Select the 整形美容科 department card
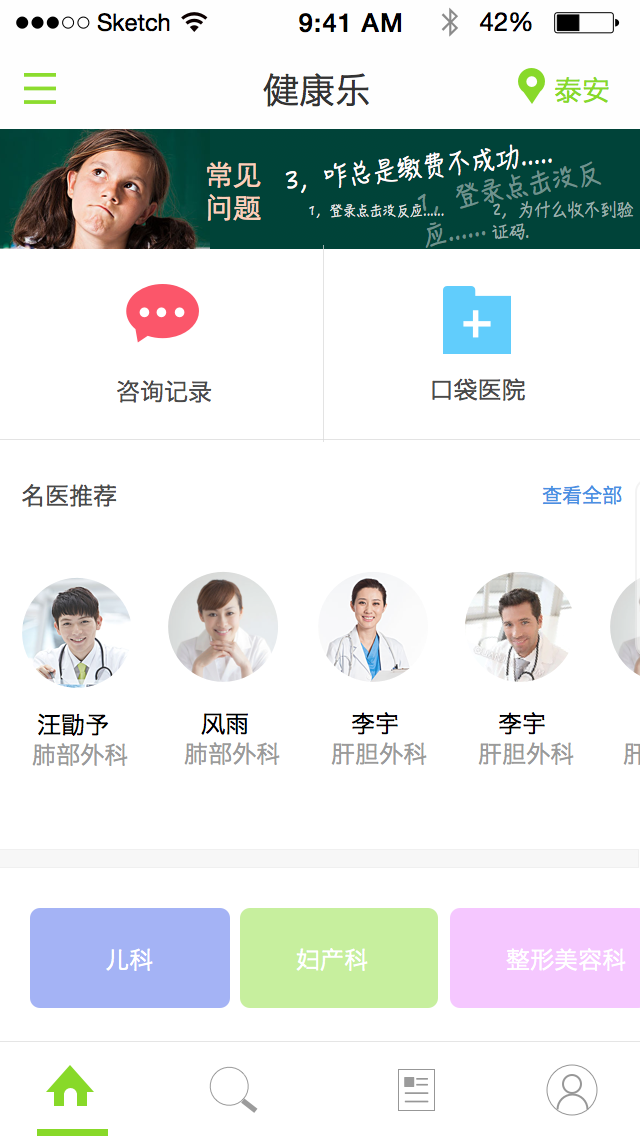This screenshot has width=640, height=1136. click(x=545, y=958)
